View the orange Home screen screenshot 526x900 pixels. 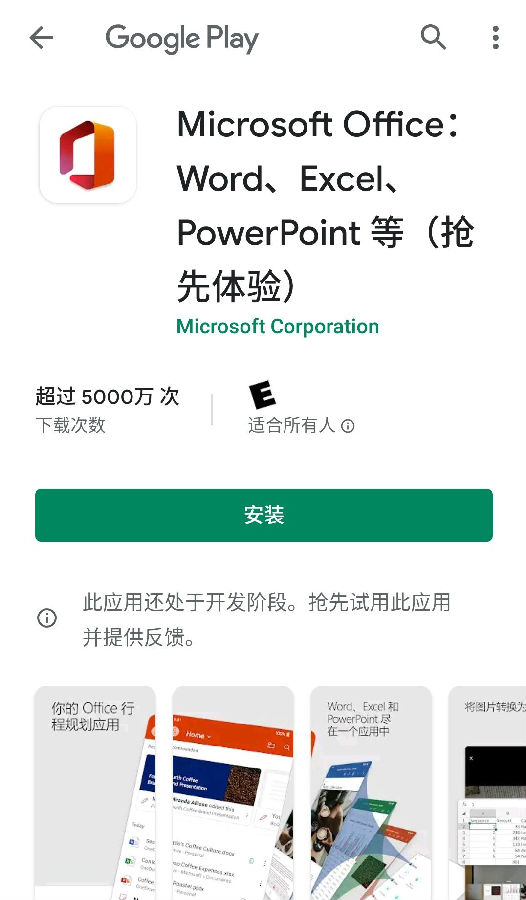pyautogui.click(x=233, y=793)
